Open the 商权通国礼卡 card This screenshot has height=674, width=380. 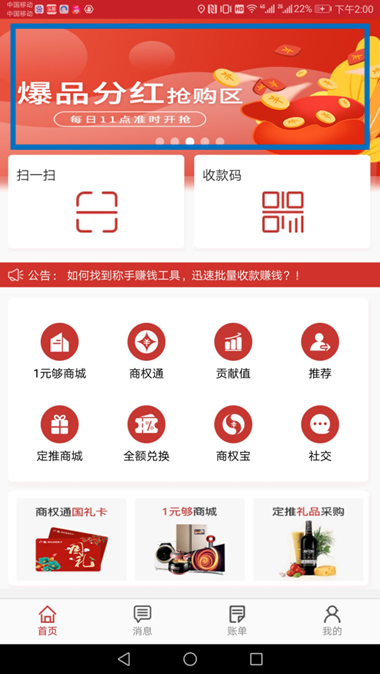[71, 539]
